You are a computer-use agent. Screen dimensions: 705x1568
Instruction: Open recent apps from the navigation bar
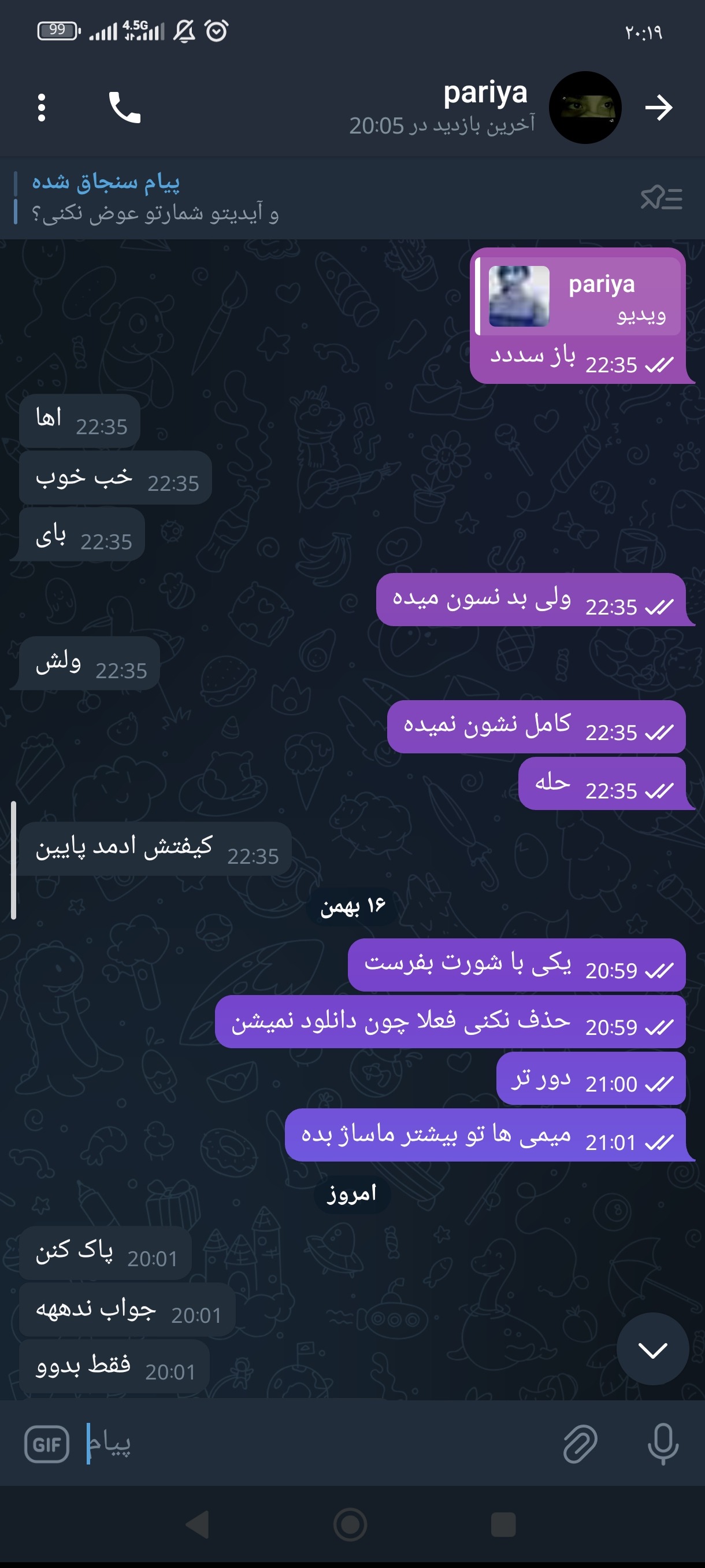coord(503,1525)
